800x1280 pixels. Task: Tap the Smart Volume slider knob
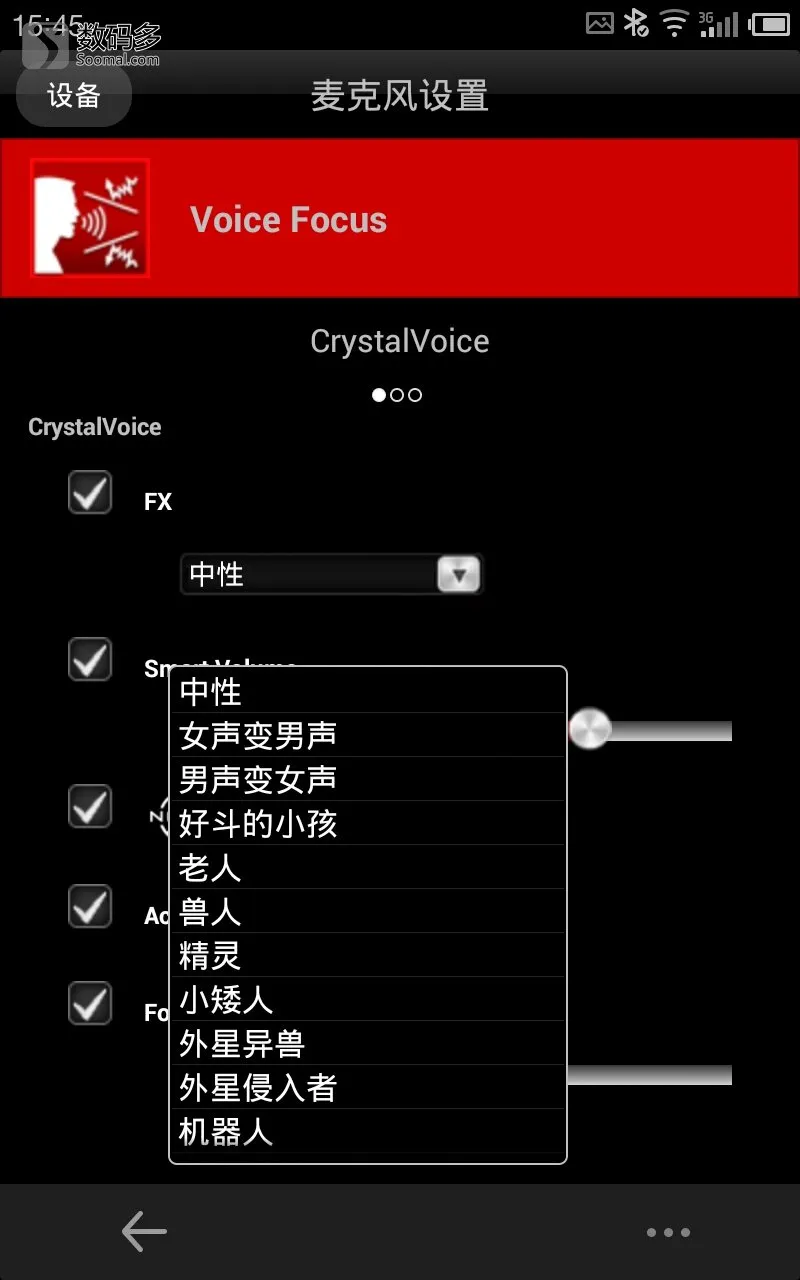point(590,729)
